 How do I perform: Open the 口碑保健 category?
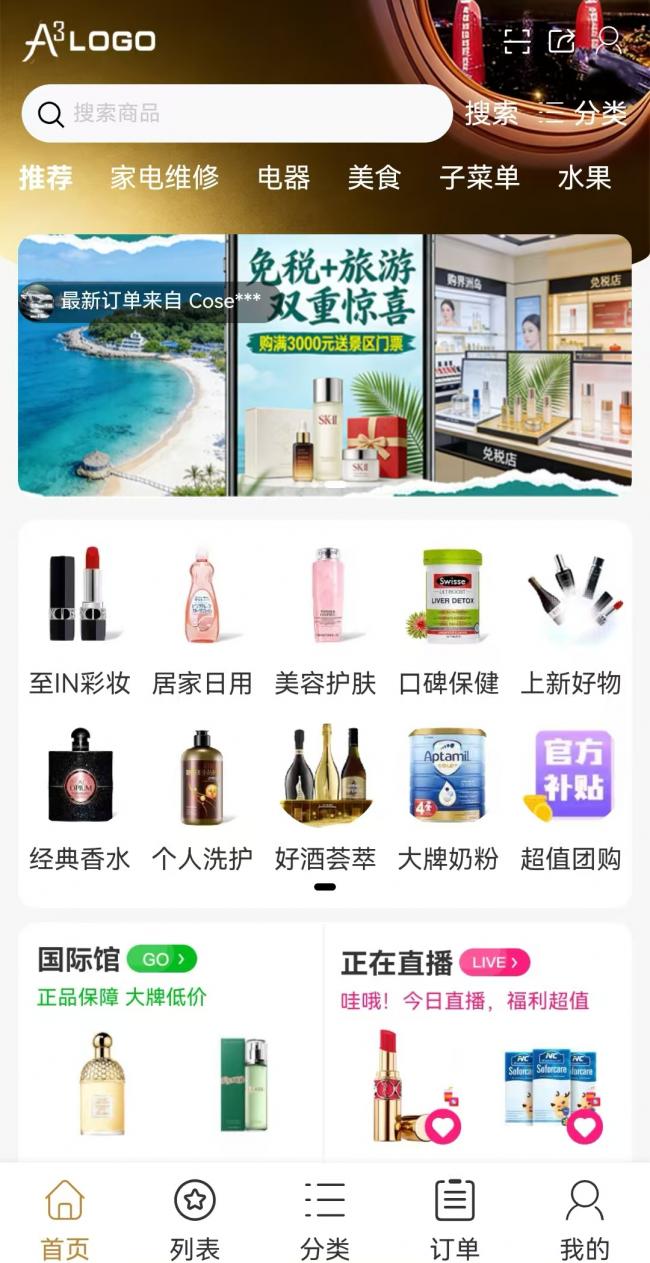[x=448, y=619]
